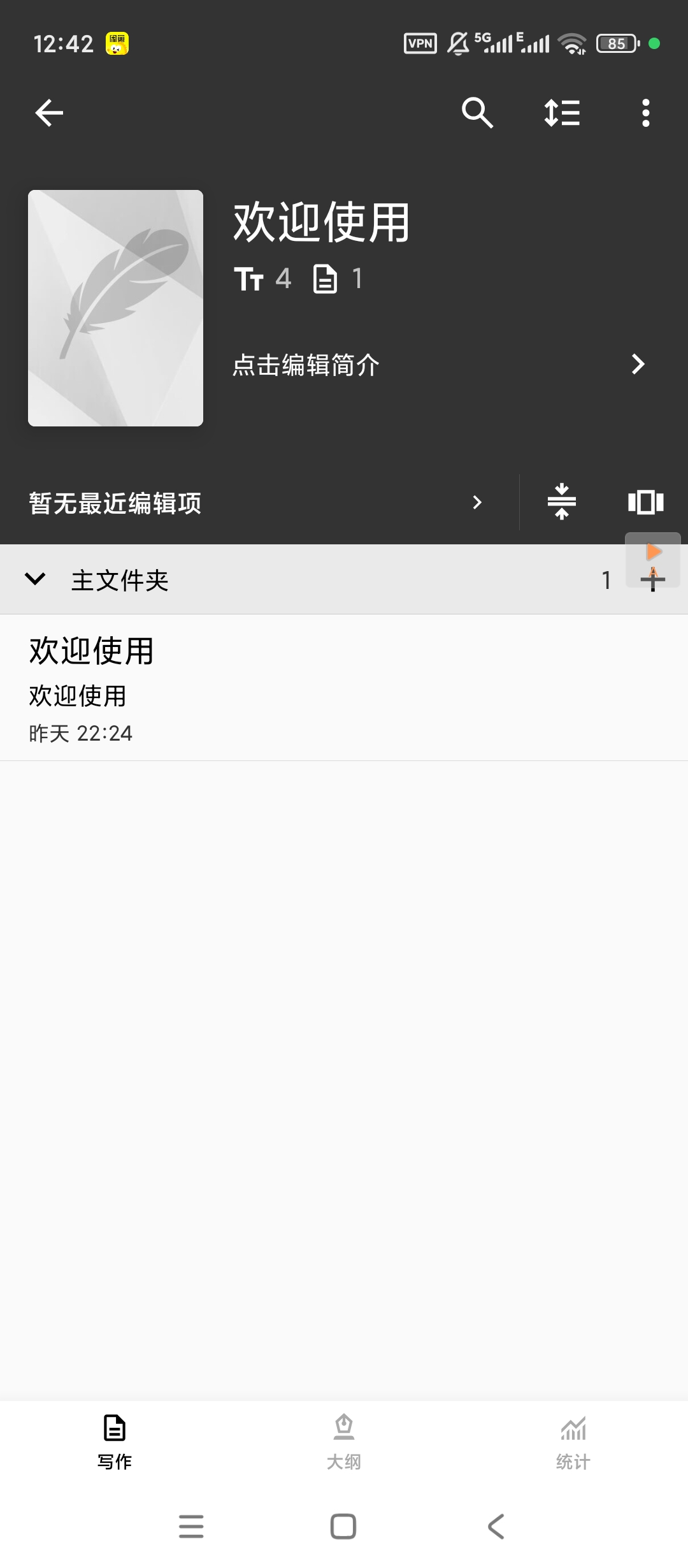The width and height of the screenshot is (688, 1568).
Task: Tap the orange play triangle on the floating button
Action: point(654,552)
